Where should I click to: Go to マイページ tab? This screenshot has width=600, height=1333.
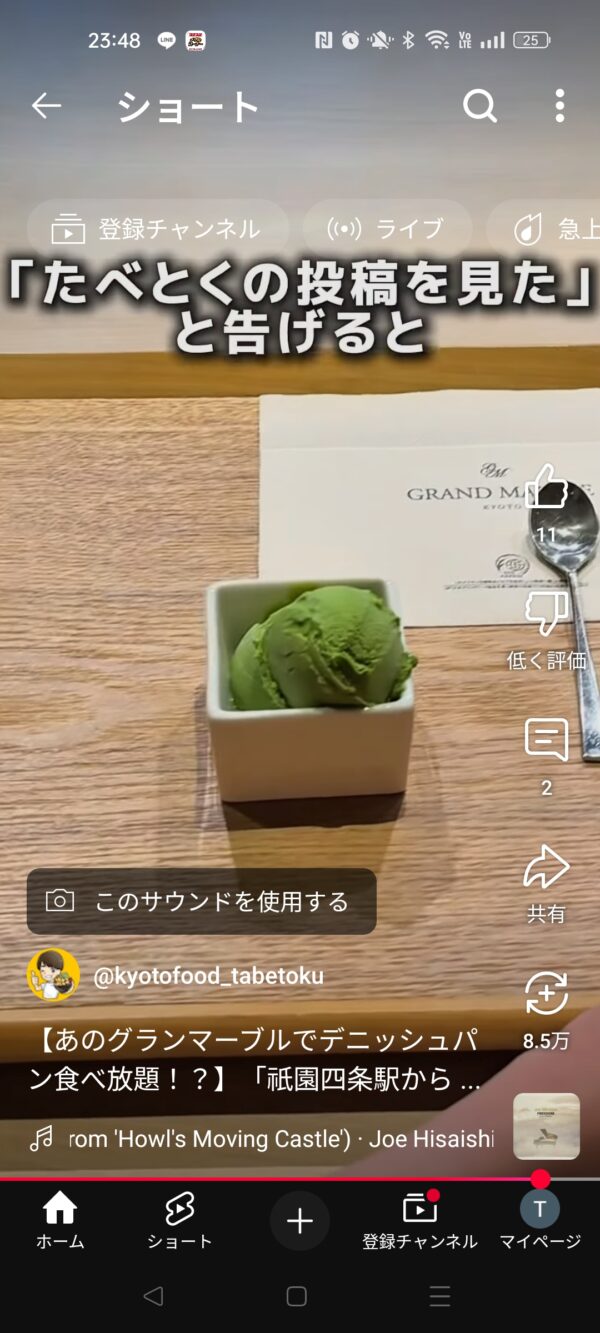pos(540,1221)
